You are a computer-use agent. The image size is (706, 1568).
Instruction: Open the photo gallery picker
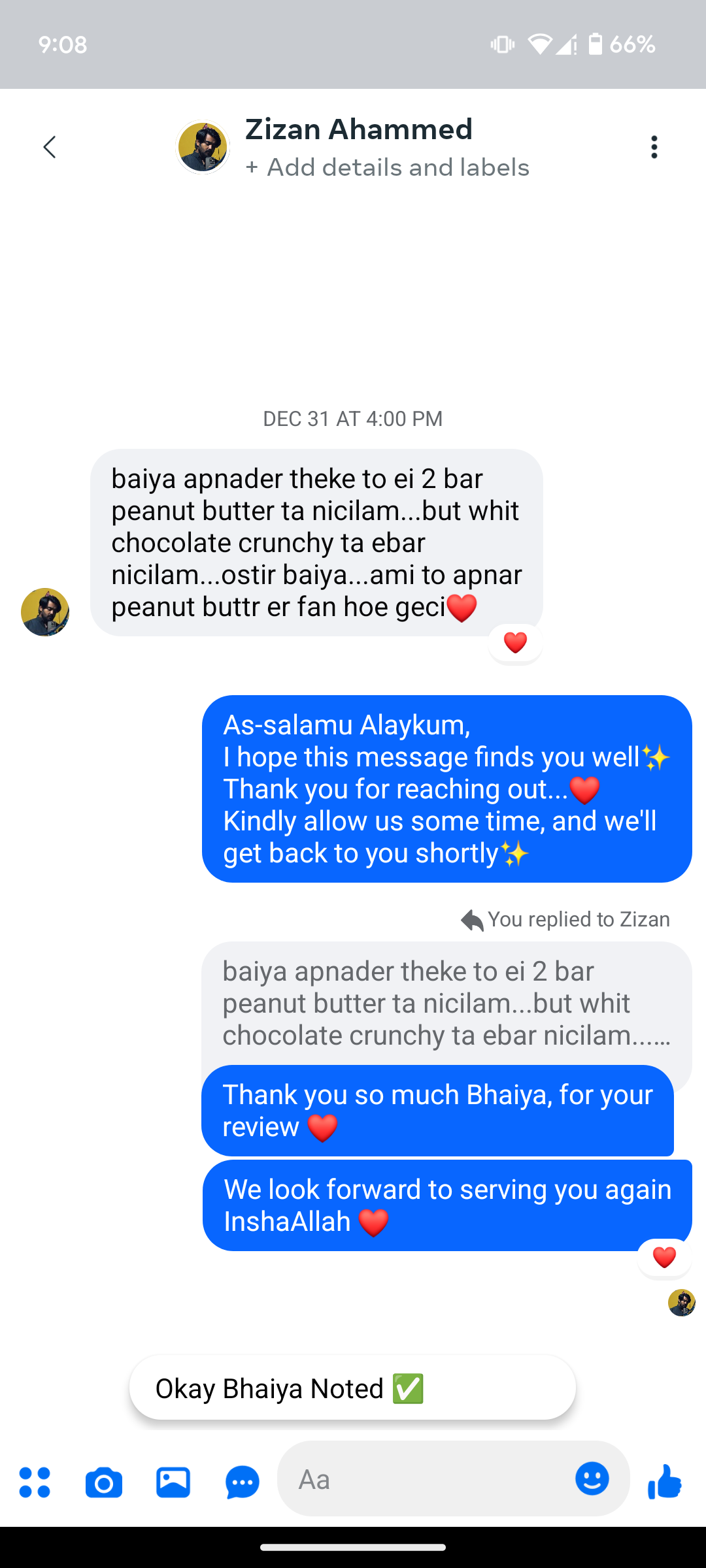pyautogui.click(x=173, y=1482)
